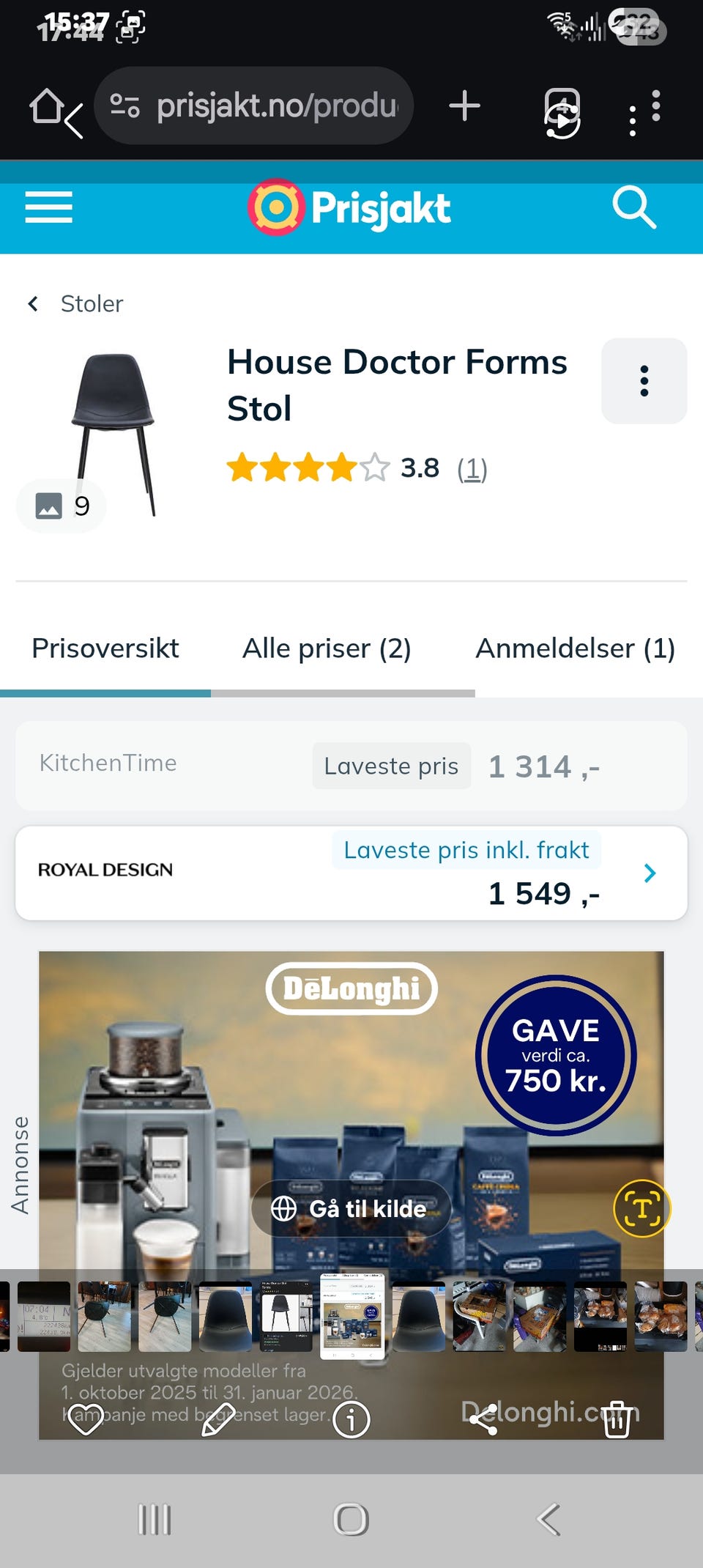Go back using the Stoler breadcrumb arrow

coord(33,303)
